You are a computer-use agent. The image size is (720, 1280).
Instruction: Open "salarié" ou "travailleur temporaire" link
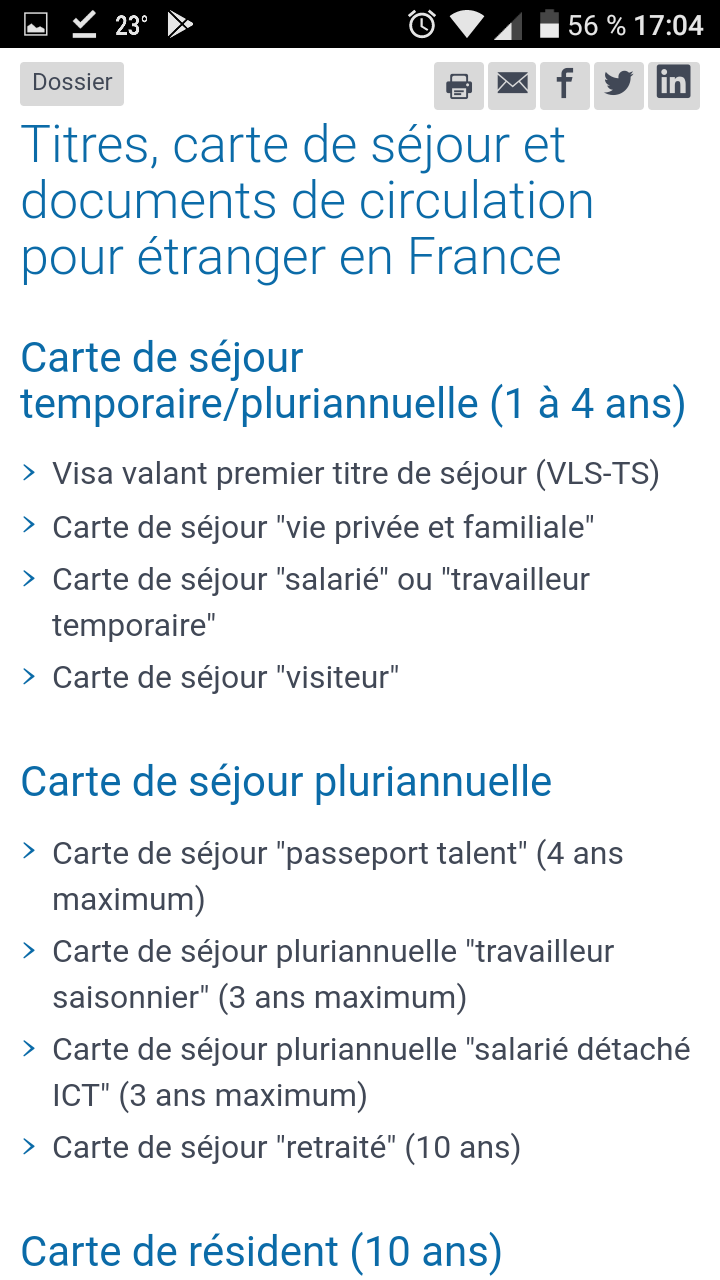[x=320, y=581]
